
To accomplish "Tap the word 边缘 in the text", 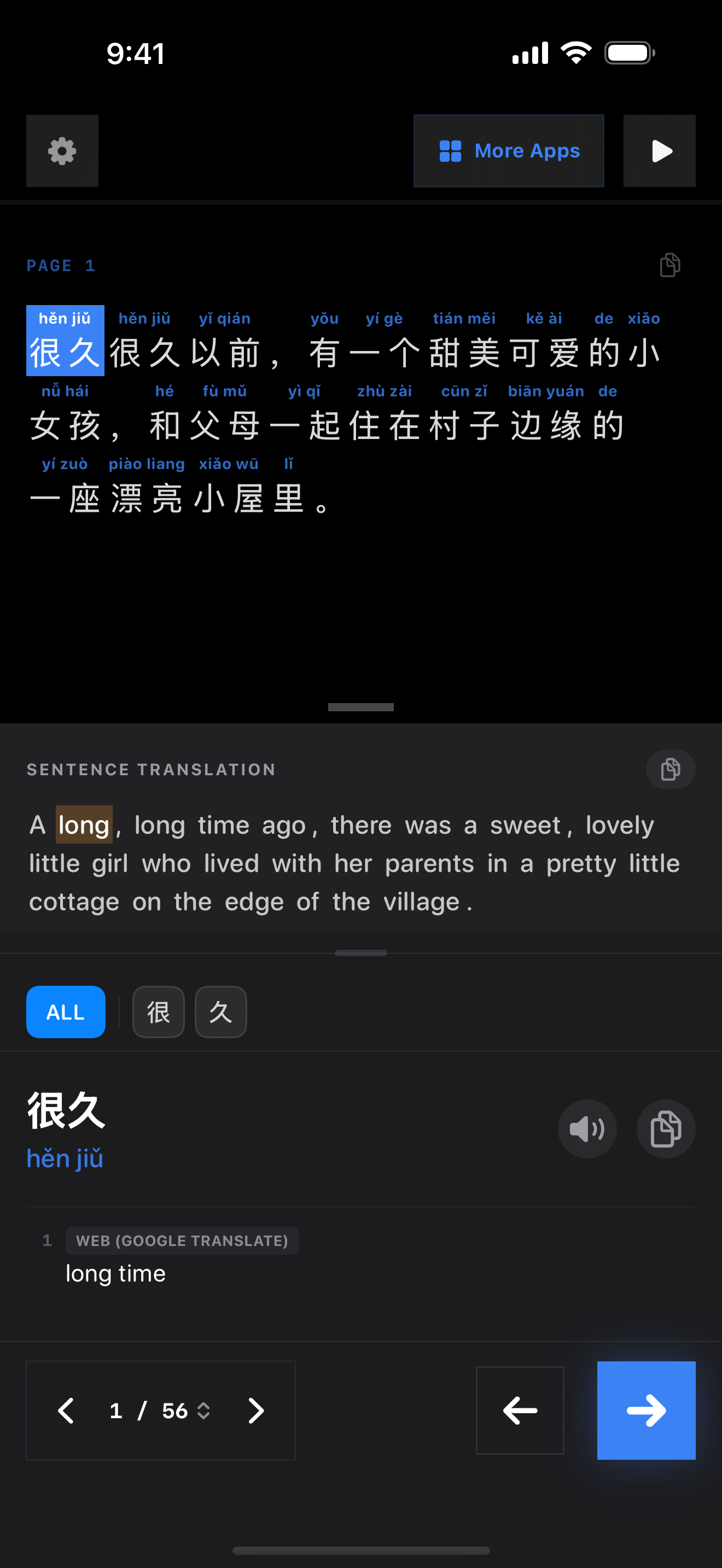I will coord(546,425).
